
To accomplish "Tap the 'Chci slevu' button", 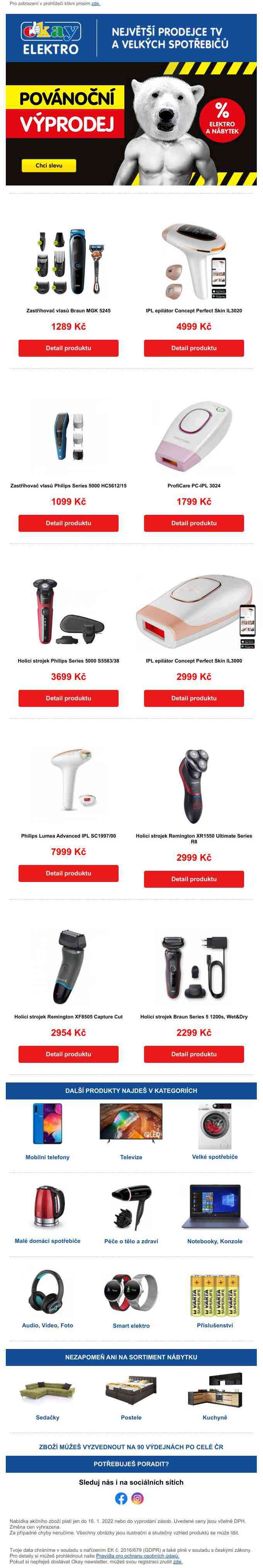I will (x=49, y=165).
